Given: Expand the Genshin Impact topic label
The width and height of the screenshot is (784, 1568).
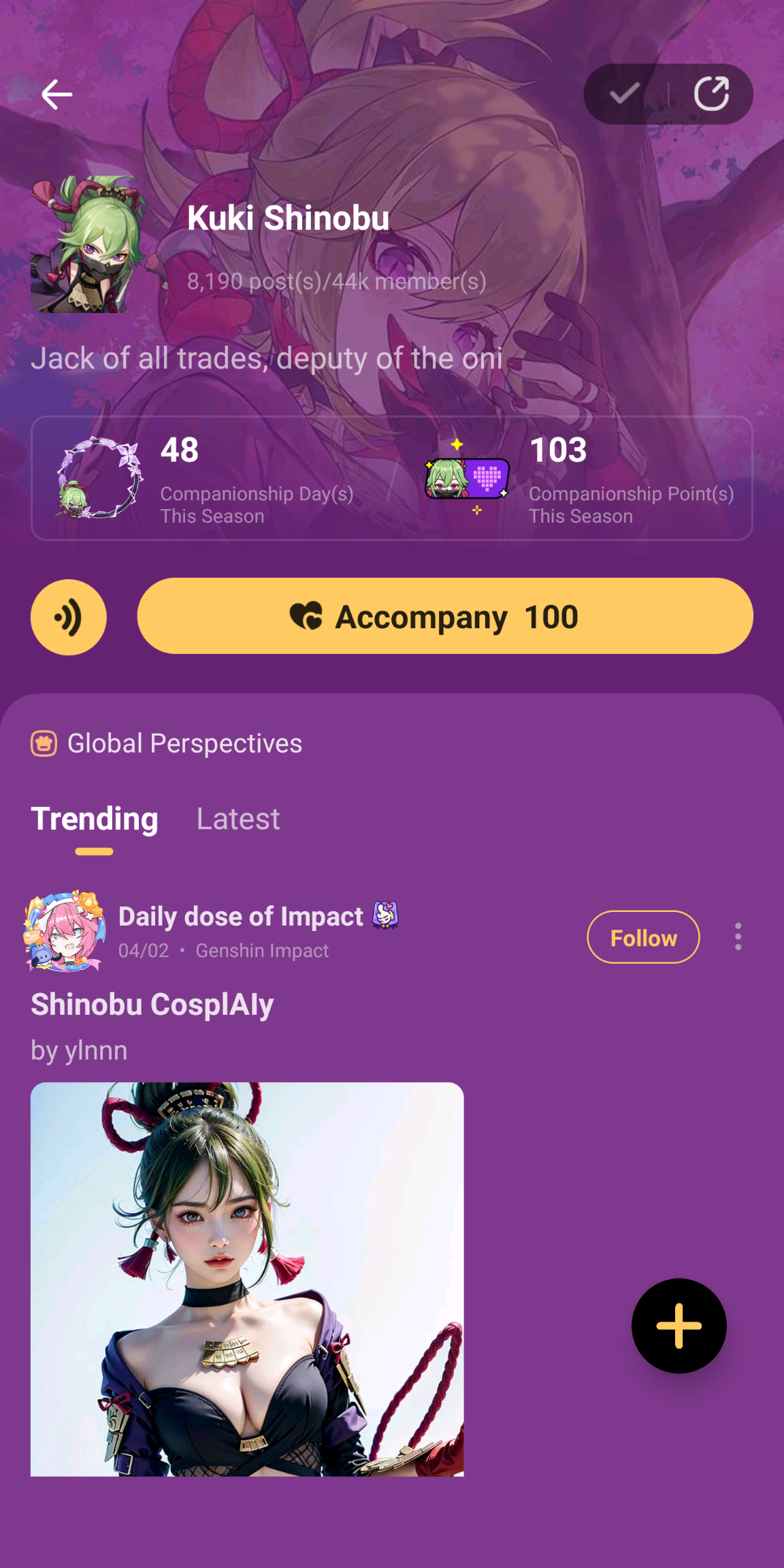Looking at the screenshot, I should [262, 950].
